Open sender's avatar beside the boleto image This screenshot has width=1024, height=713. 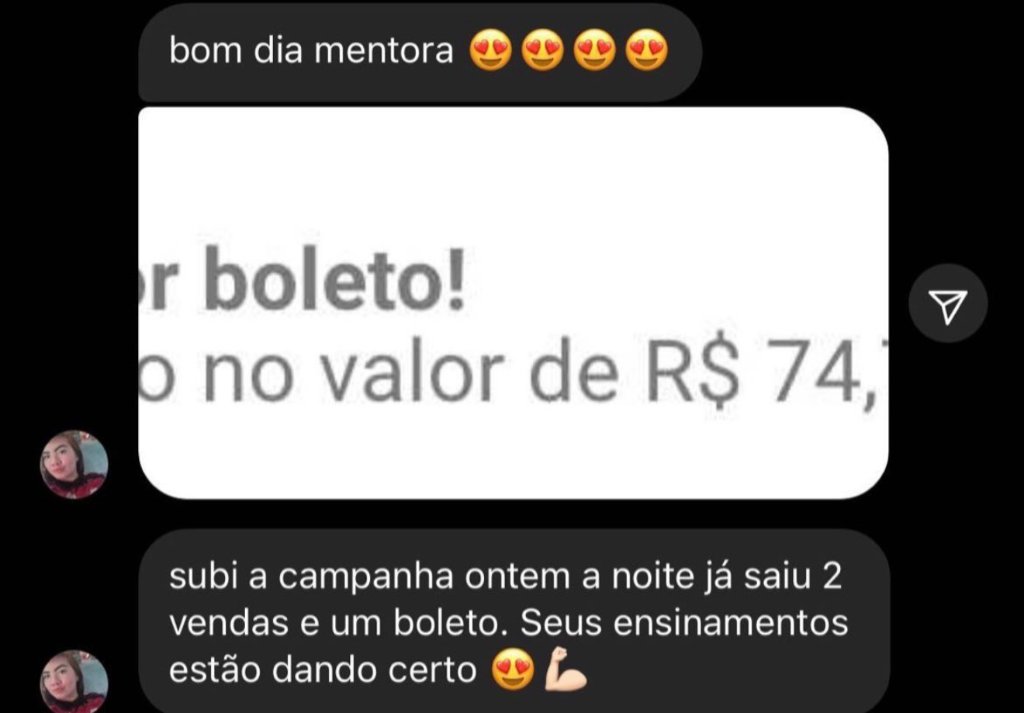click(74, 465)
